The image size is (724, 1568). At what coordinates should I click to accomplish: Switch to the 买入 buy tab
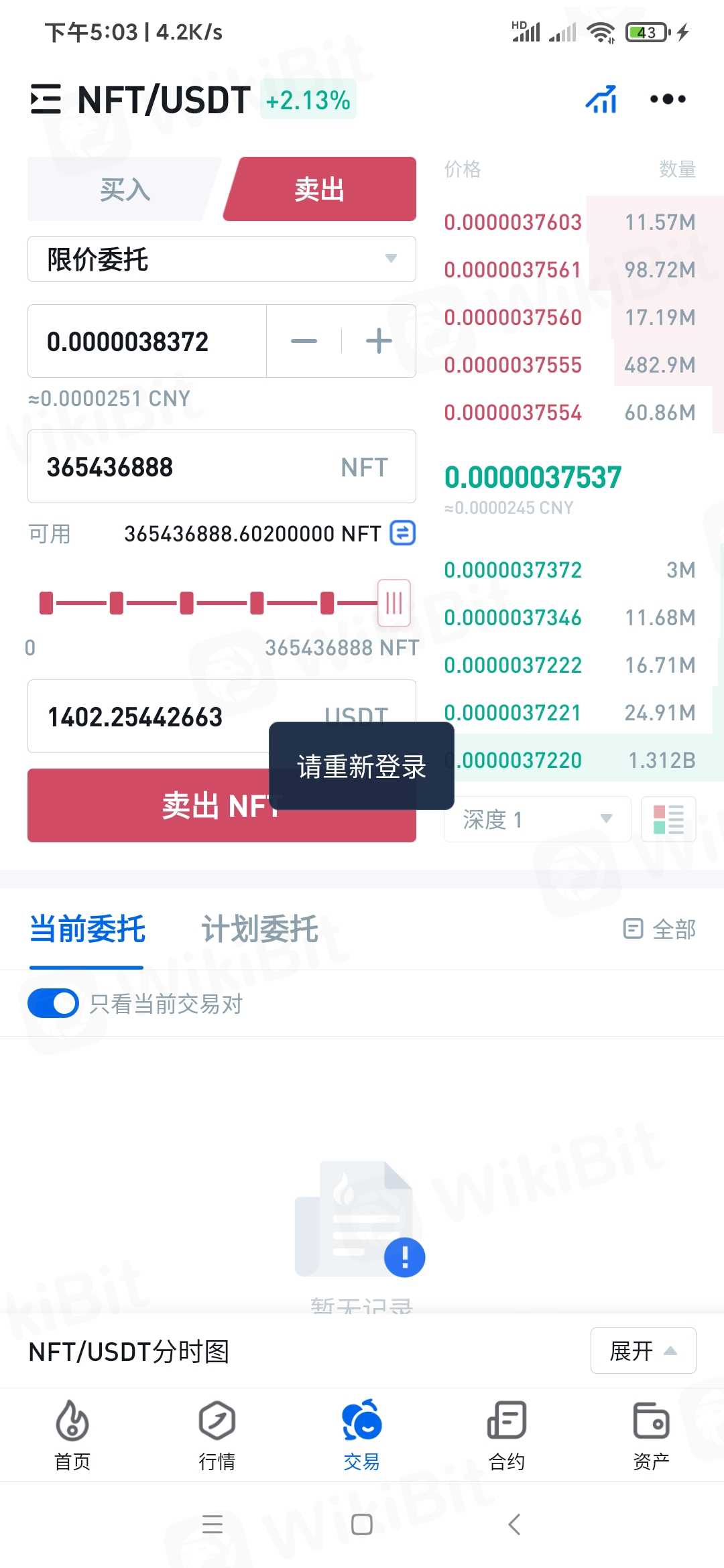(125, 190)
